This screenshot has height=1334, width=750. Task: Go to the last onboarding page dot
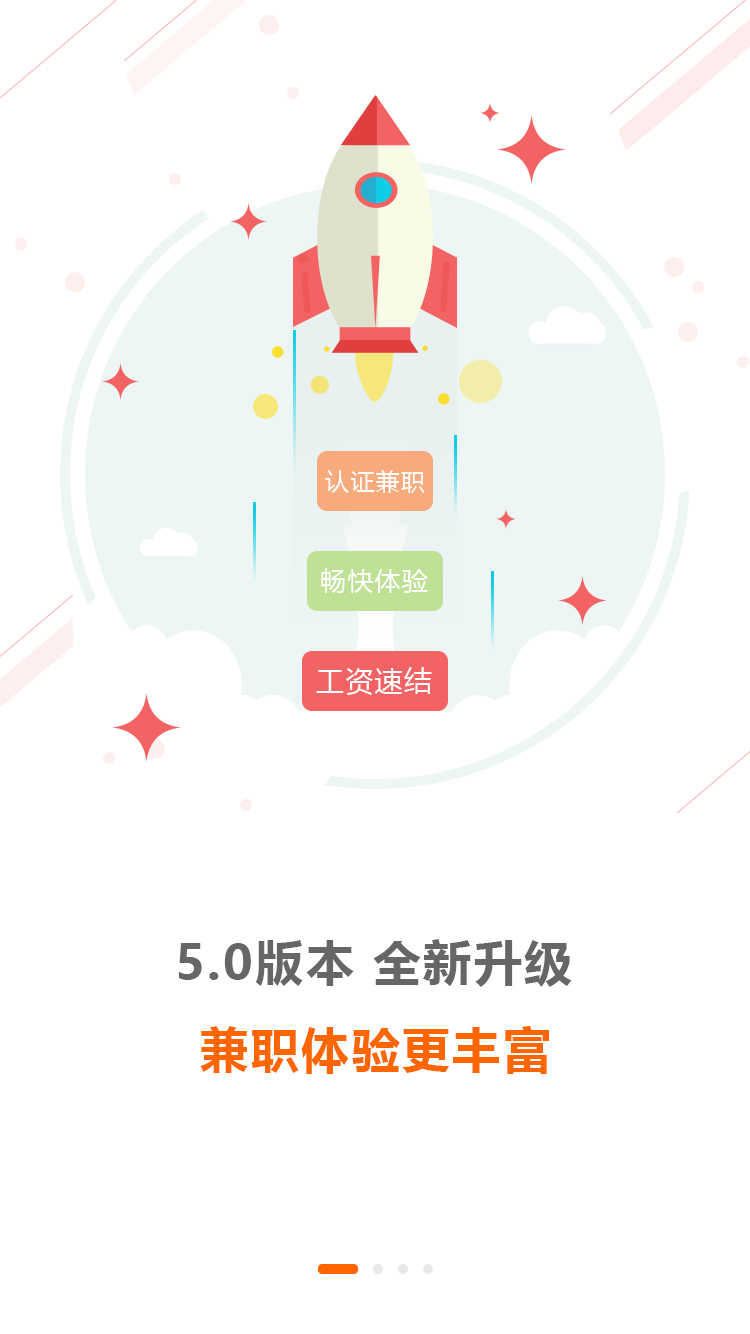428,1269
